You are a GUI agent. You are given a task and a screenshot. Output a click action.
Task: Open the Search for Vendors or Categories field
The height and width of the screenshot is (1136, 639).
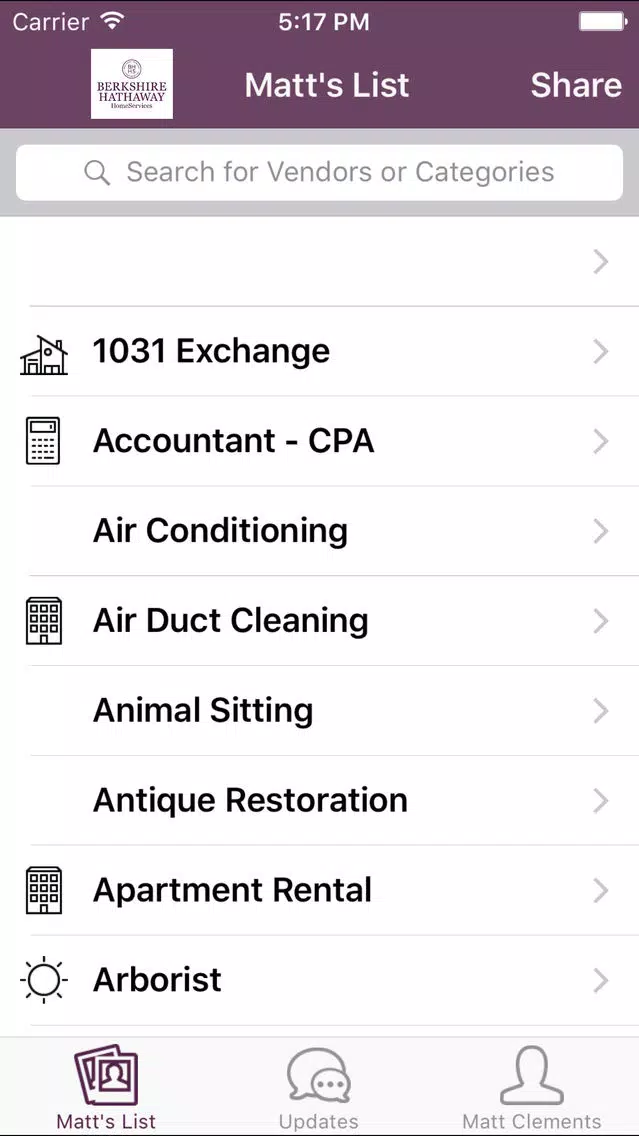(x=320, y=172)
